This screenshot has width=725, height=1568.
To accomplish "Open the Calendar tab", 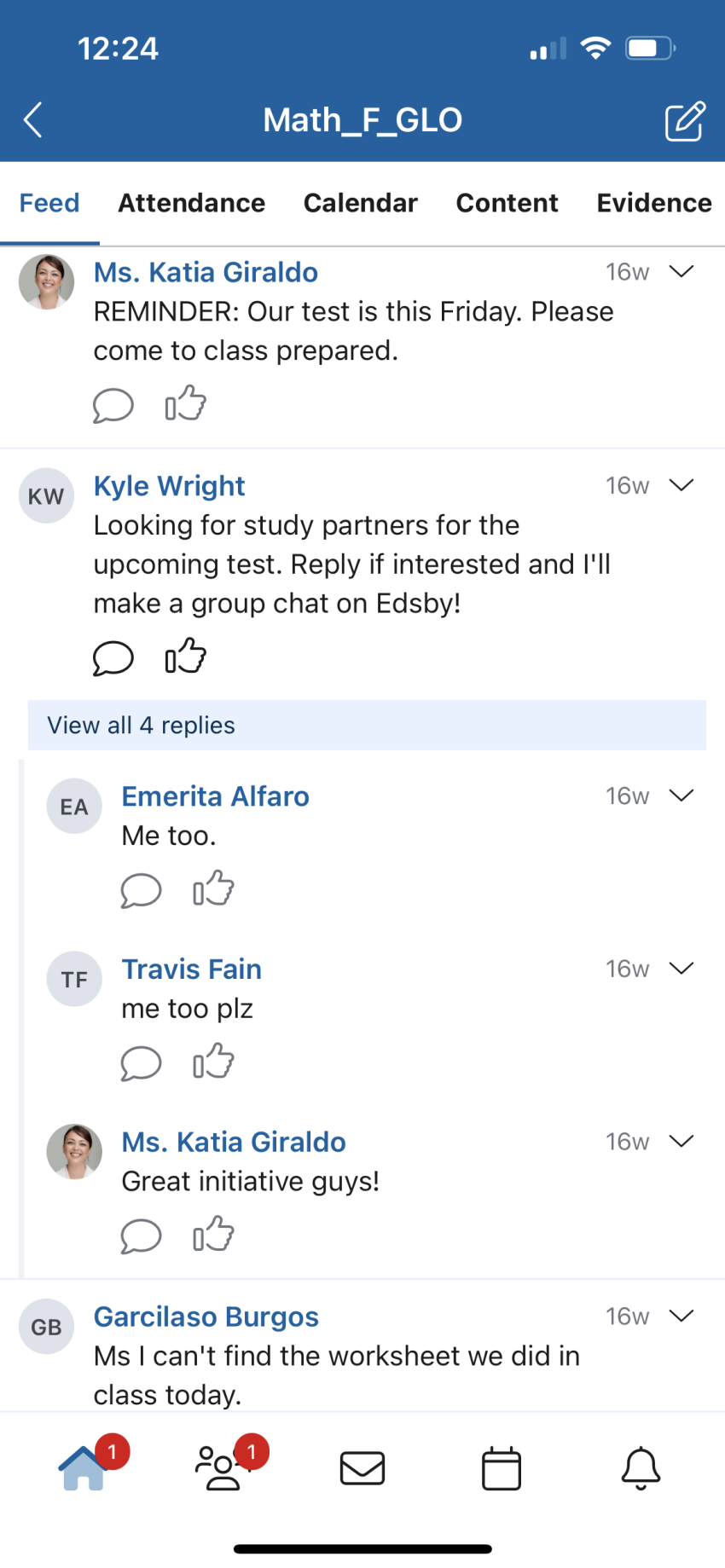I will pyautogui.click(x=361, y=203).
